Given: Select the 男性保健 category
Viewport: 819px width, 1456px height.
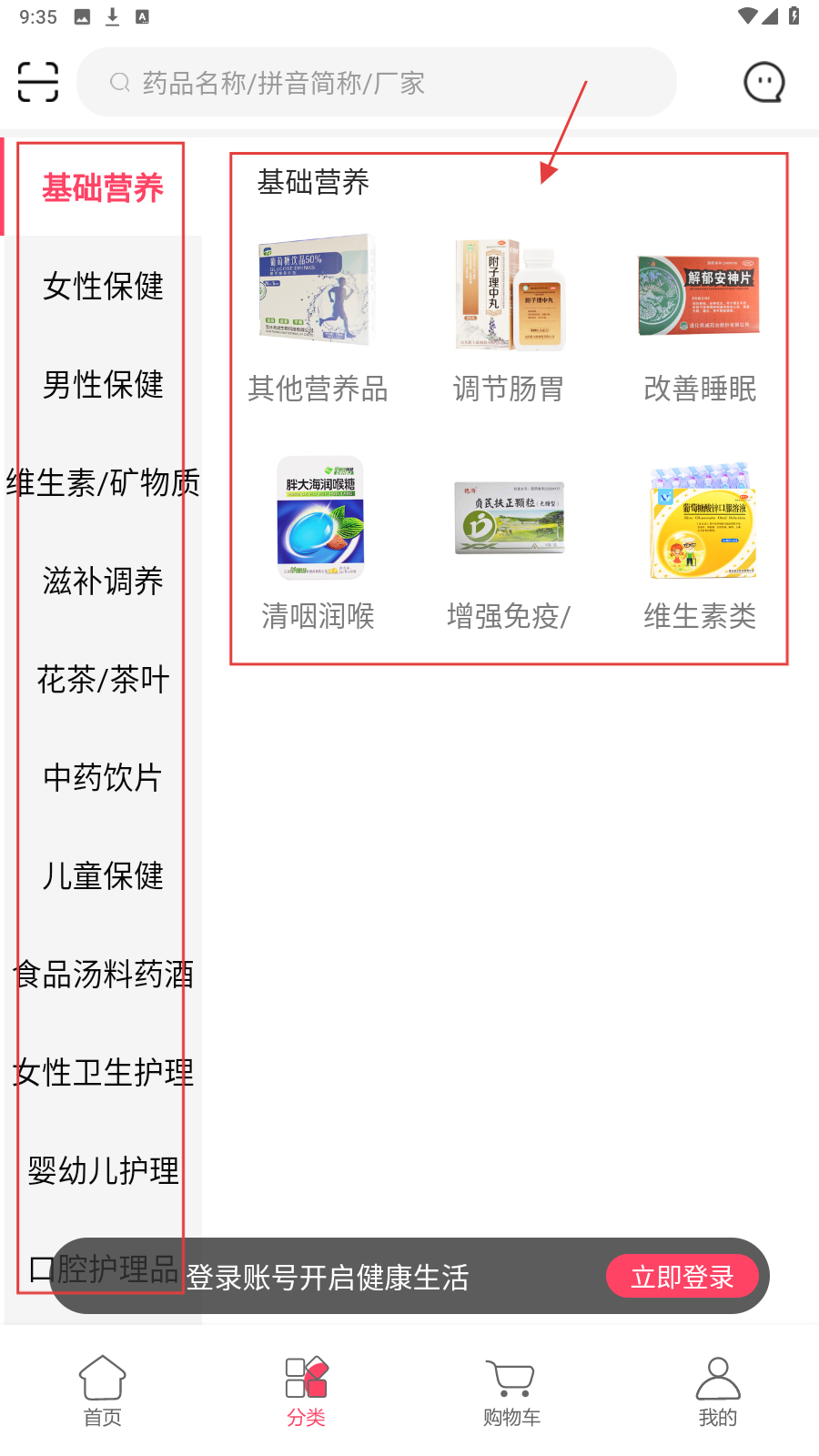Looking at the screenshot, I should click(x=103, y=384).
